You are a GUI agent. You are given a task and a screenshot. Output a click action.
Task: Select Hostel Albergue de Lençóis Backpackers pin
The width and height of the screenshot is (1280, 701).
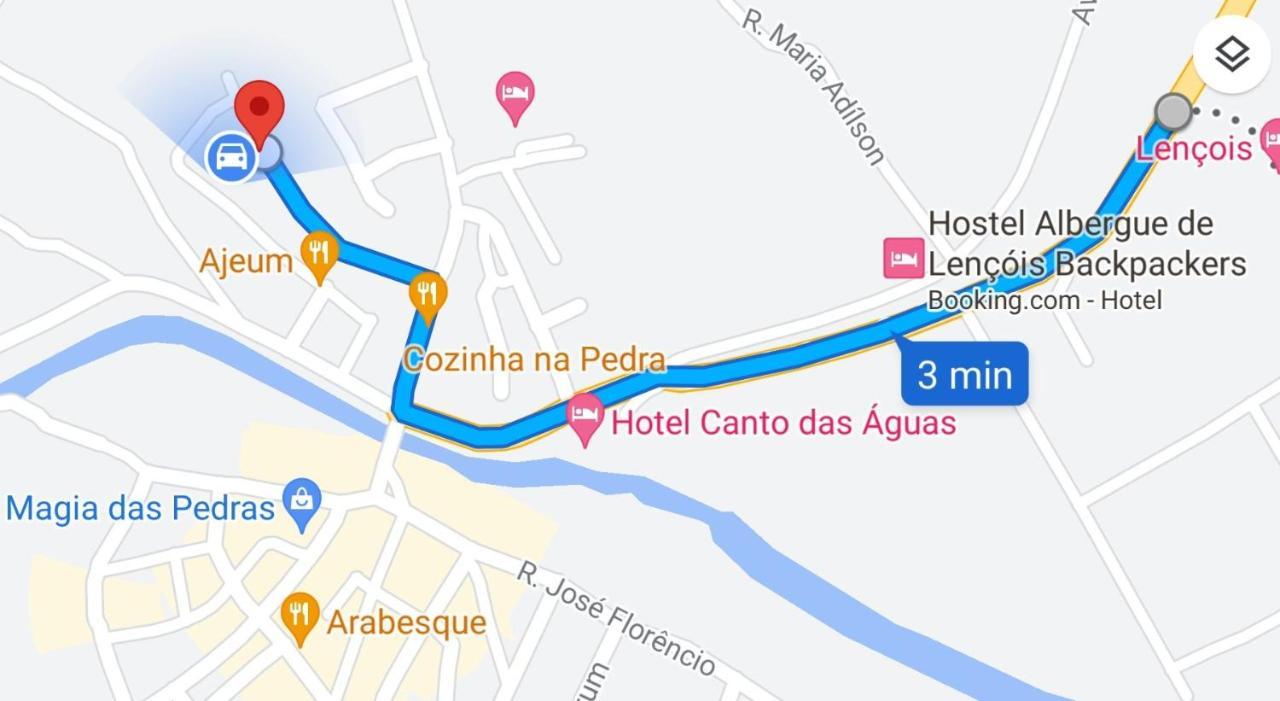click(904, 258)
